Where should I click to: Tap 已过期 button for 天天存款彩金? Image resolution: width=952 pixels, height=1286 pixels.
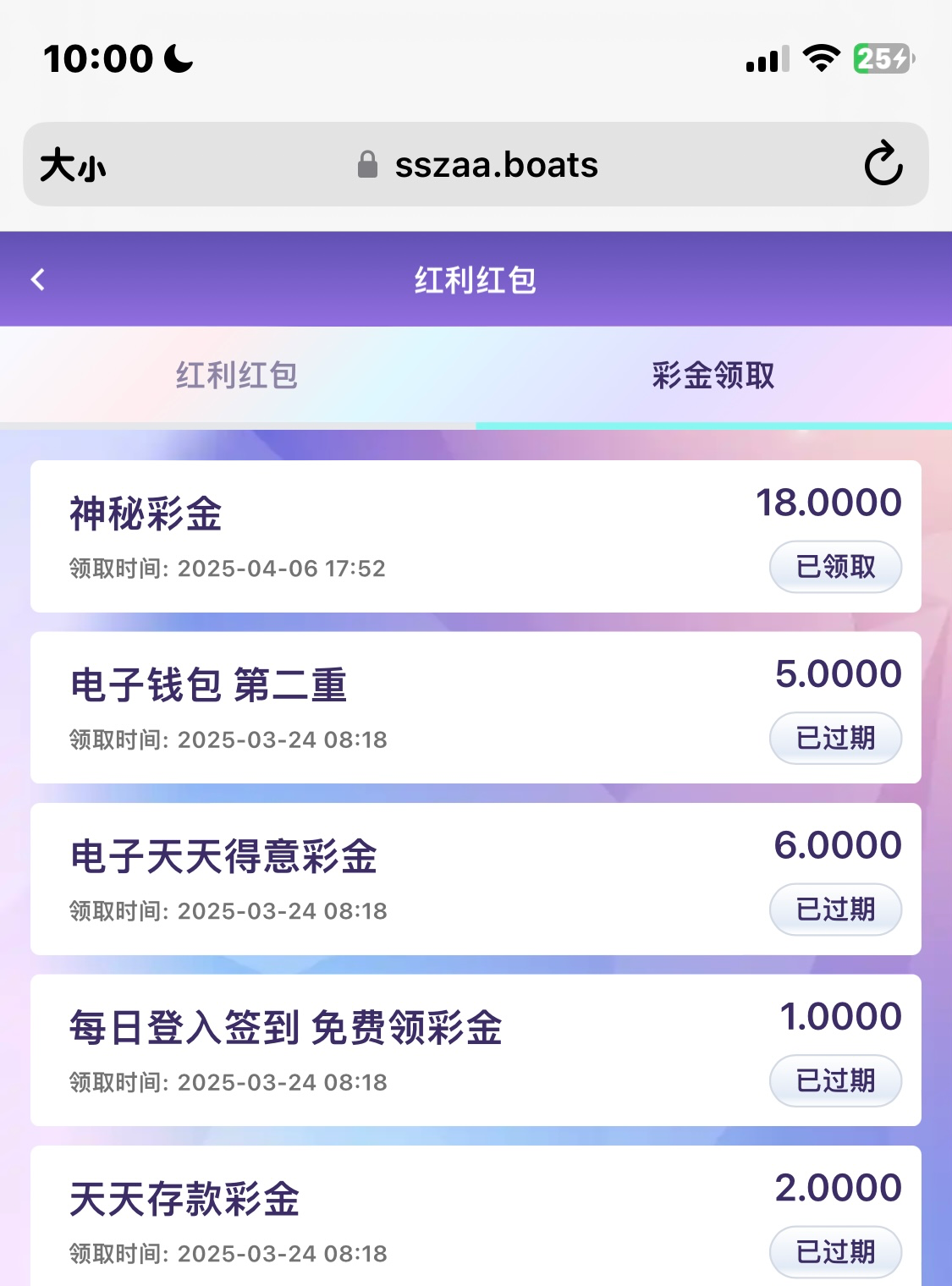tap(835, 1251)
